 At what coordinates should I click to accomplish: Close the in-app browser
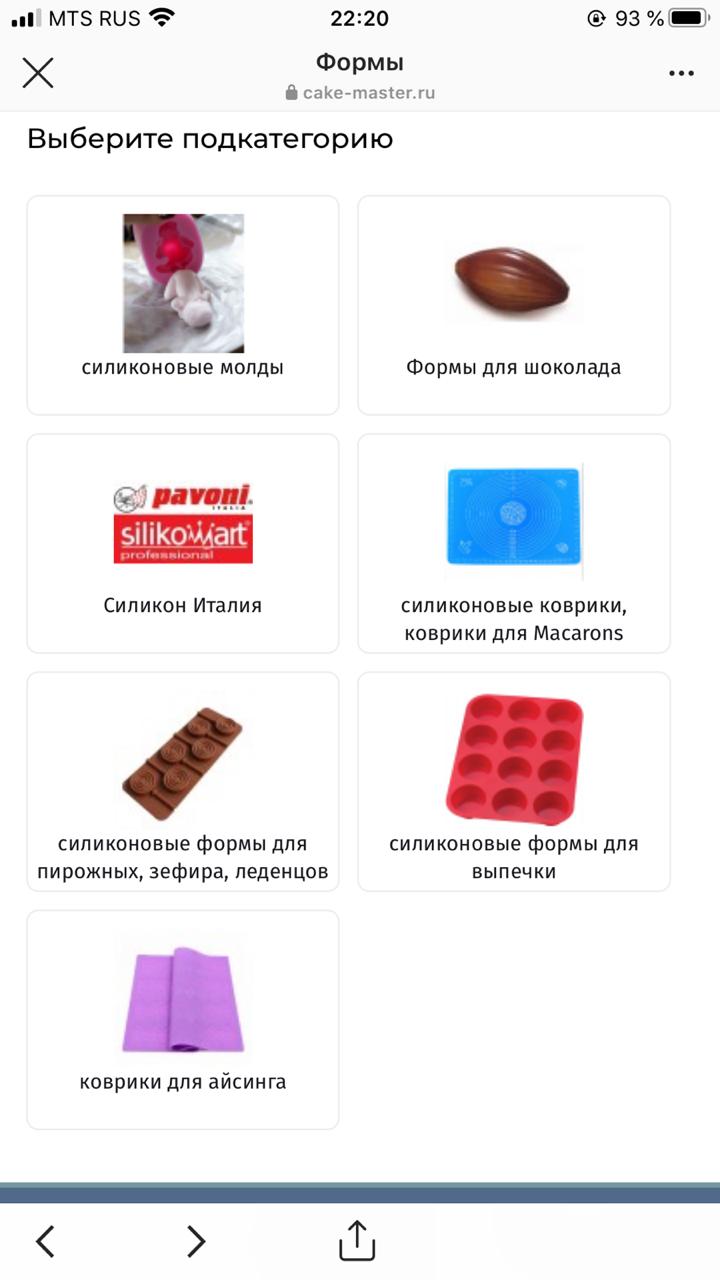[x=38, y=73]
